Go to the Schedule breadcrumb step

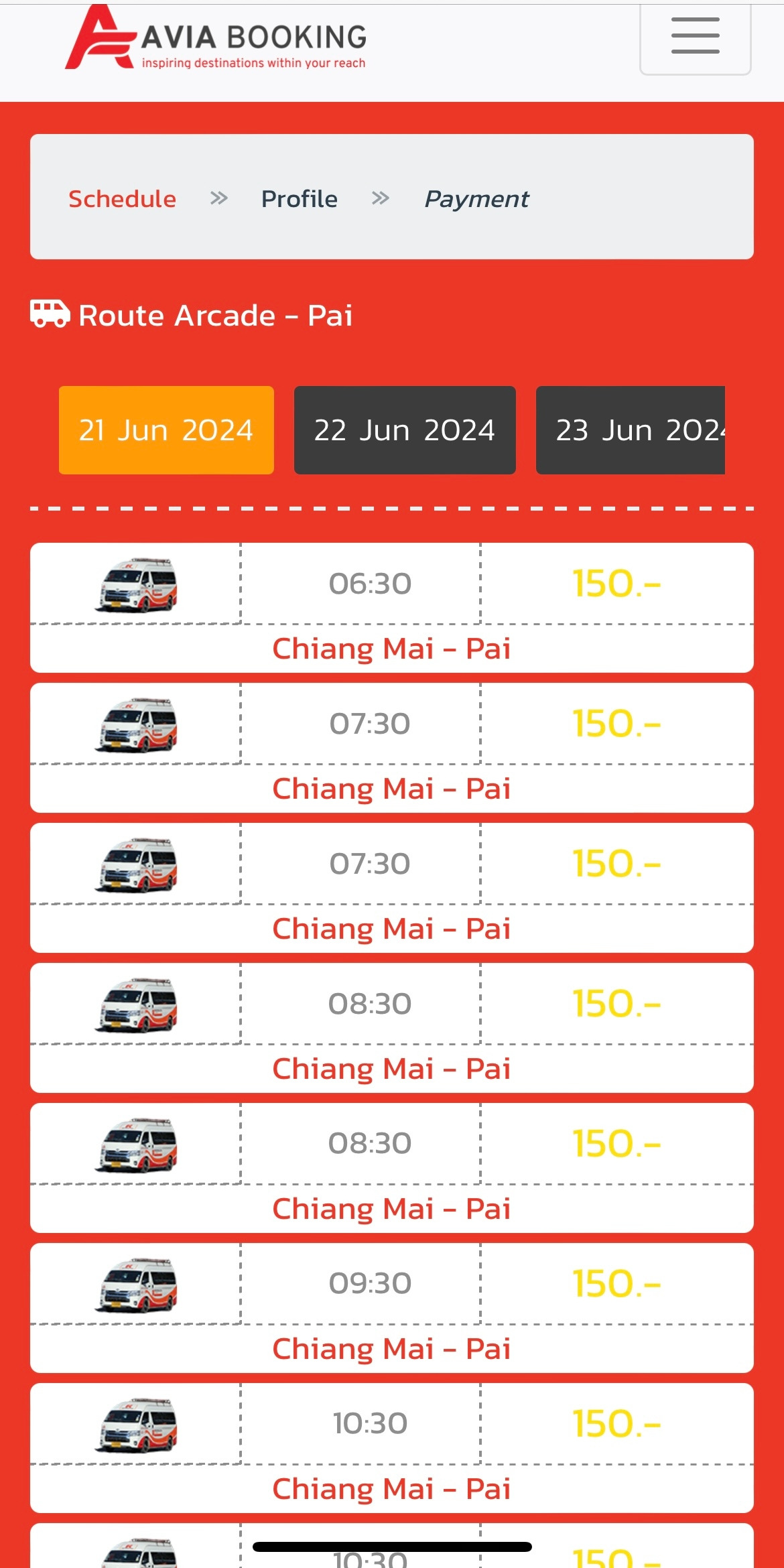coord(122,199)
